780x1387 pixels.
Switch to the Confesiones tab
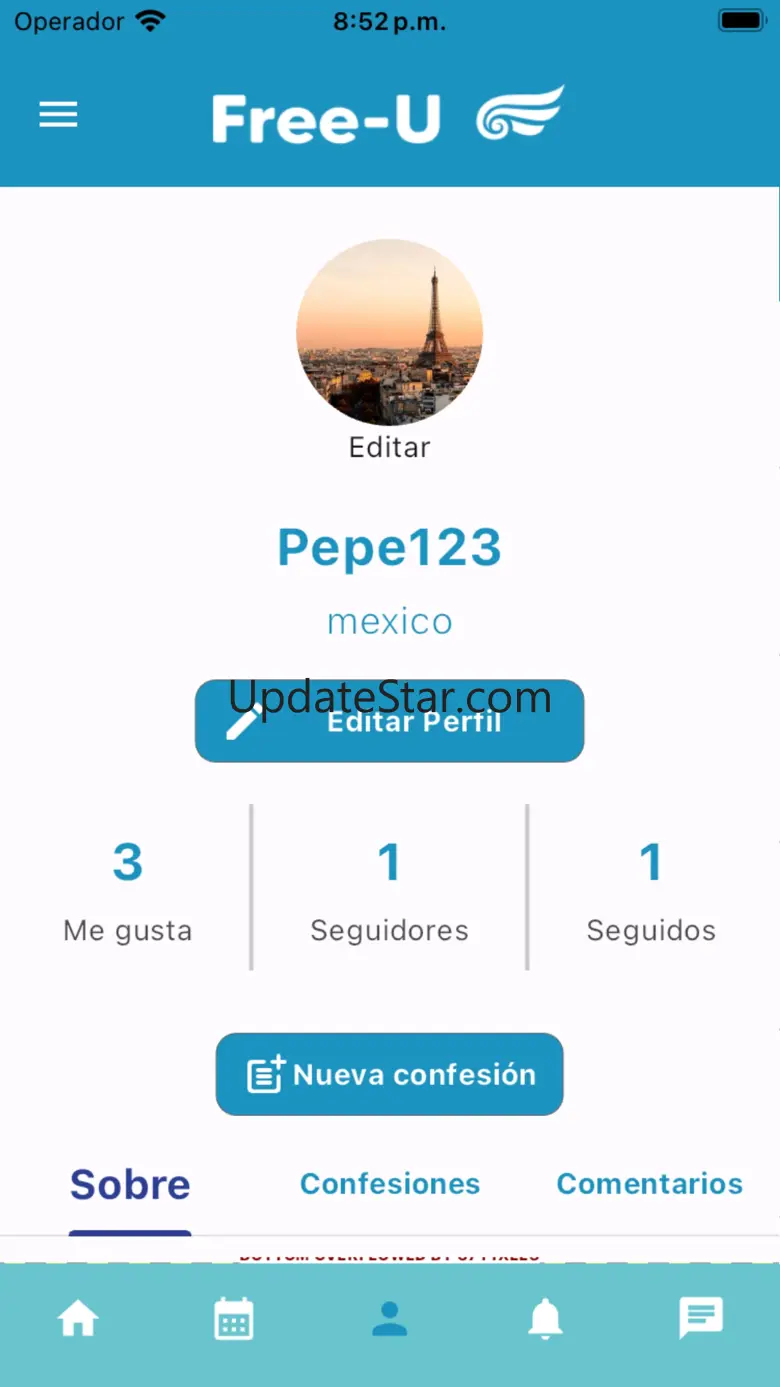point(390,1184)
